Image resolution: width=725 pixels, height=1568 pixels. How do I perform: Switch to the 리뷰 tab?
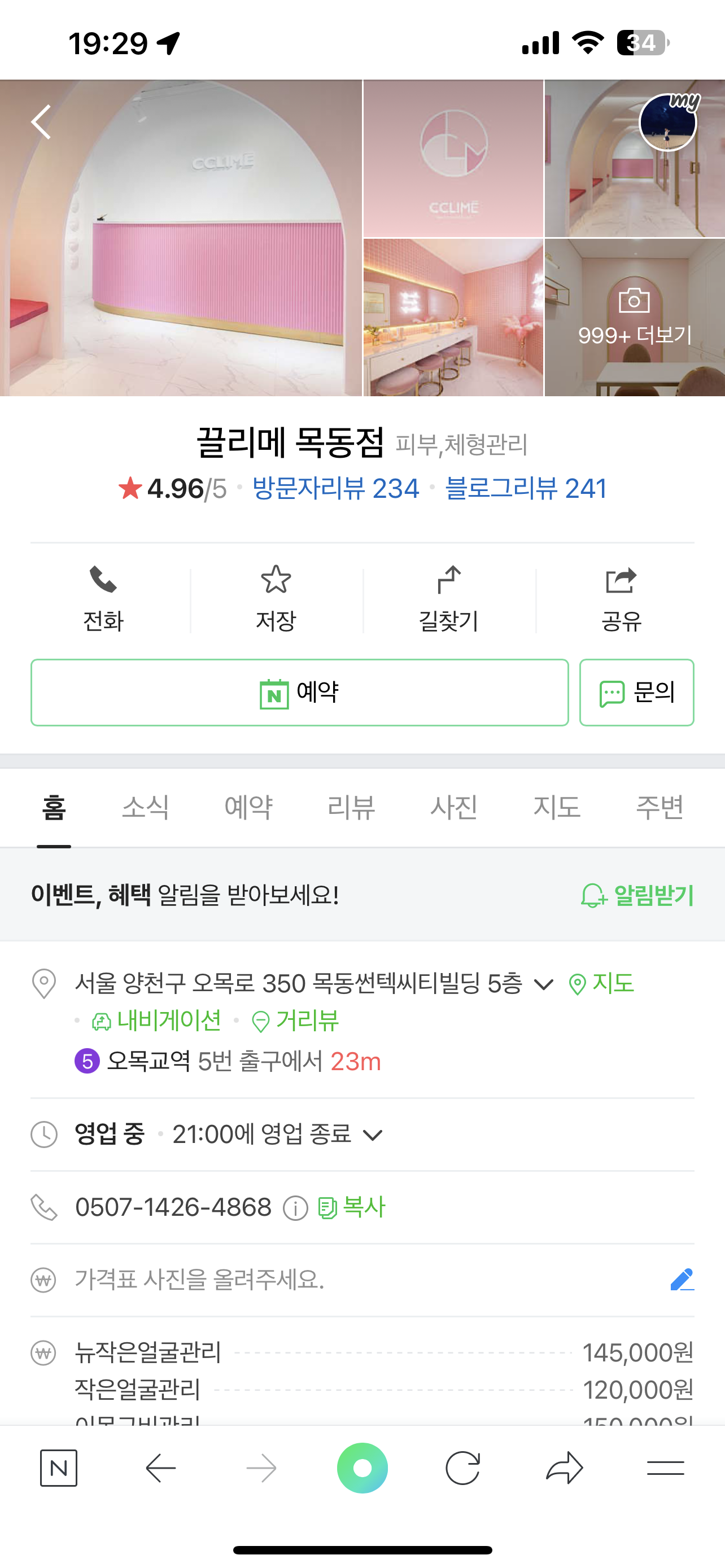tap(351, 807)
